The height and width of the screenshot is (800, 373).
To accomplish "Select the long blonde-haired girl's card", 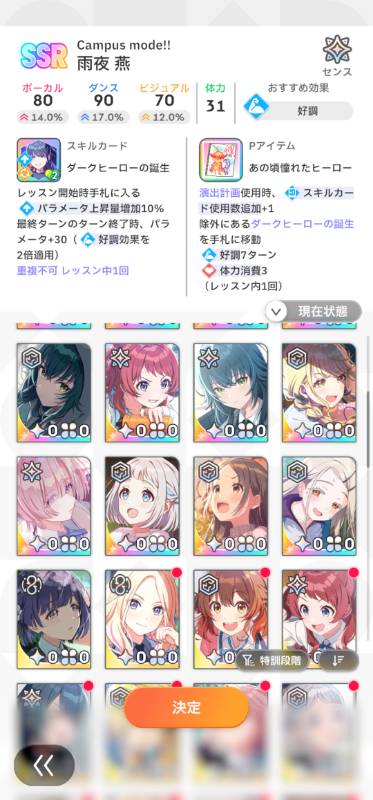I will (142, 619).
